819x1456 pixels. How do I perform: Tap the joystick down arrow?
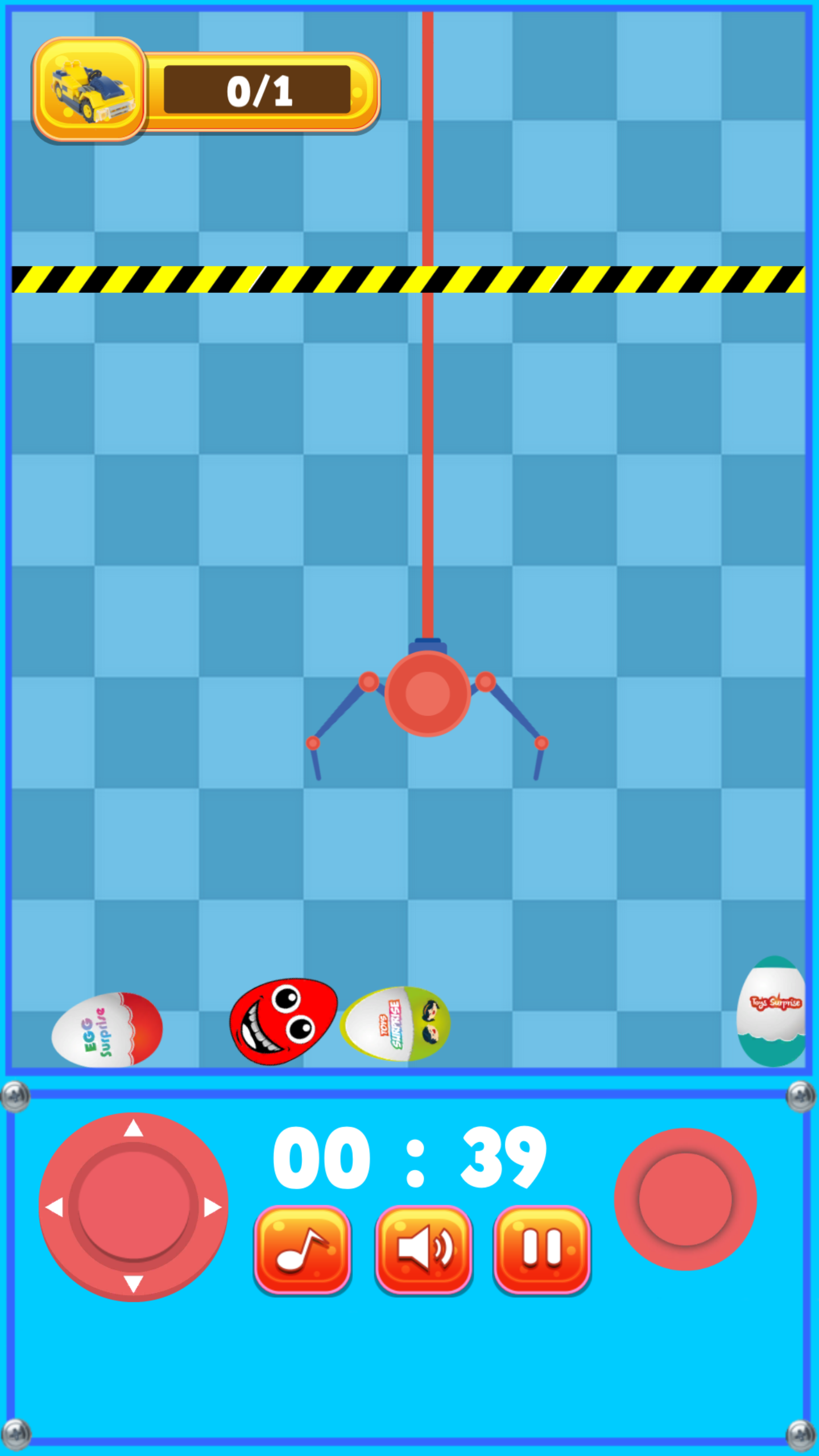point(134,1284)
